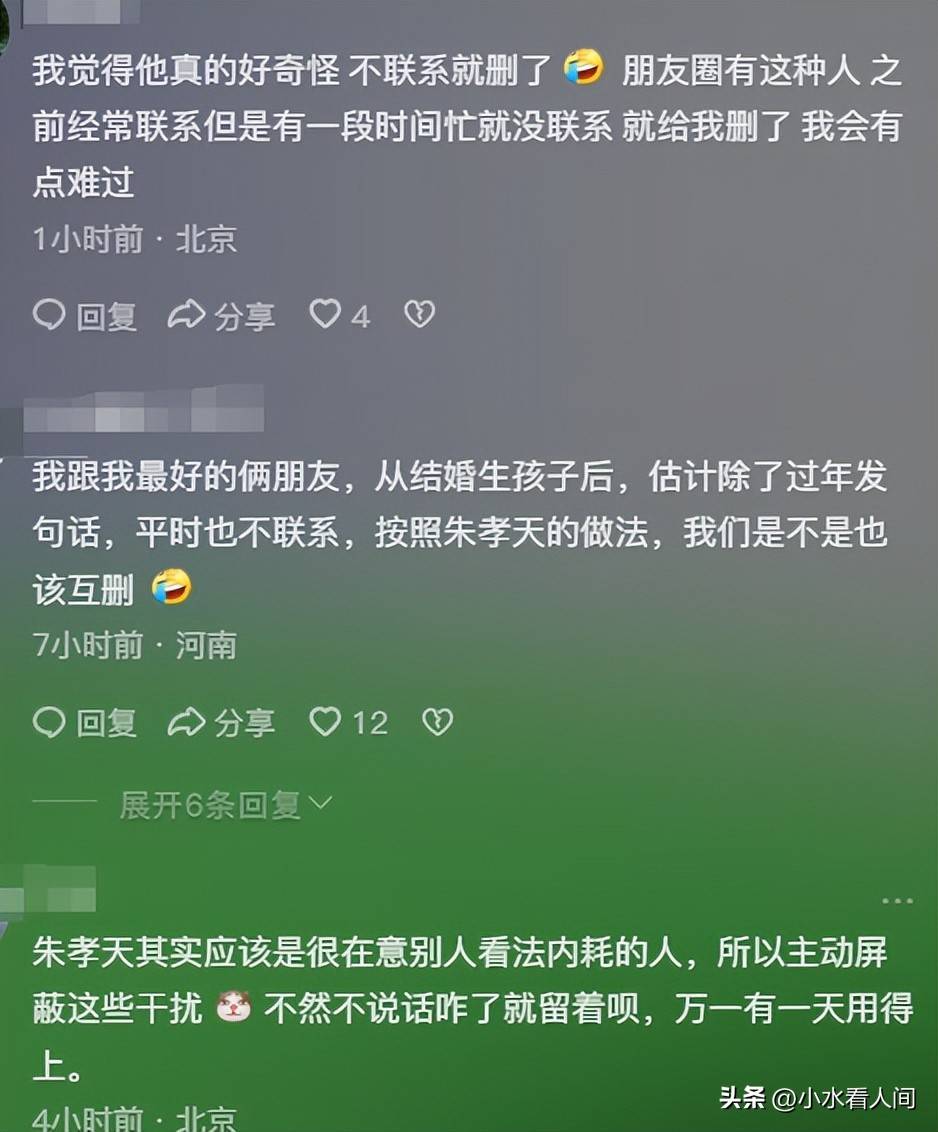Dislike the Beijing comment posted 1 hour ago
The height and width of the screenshot is (1132, 938).
419,315
